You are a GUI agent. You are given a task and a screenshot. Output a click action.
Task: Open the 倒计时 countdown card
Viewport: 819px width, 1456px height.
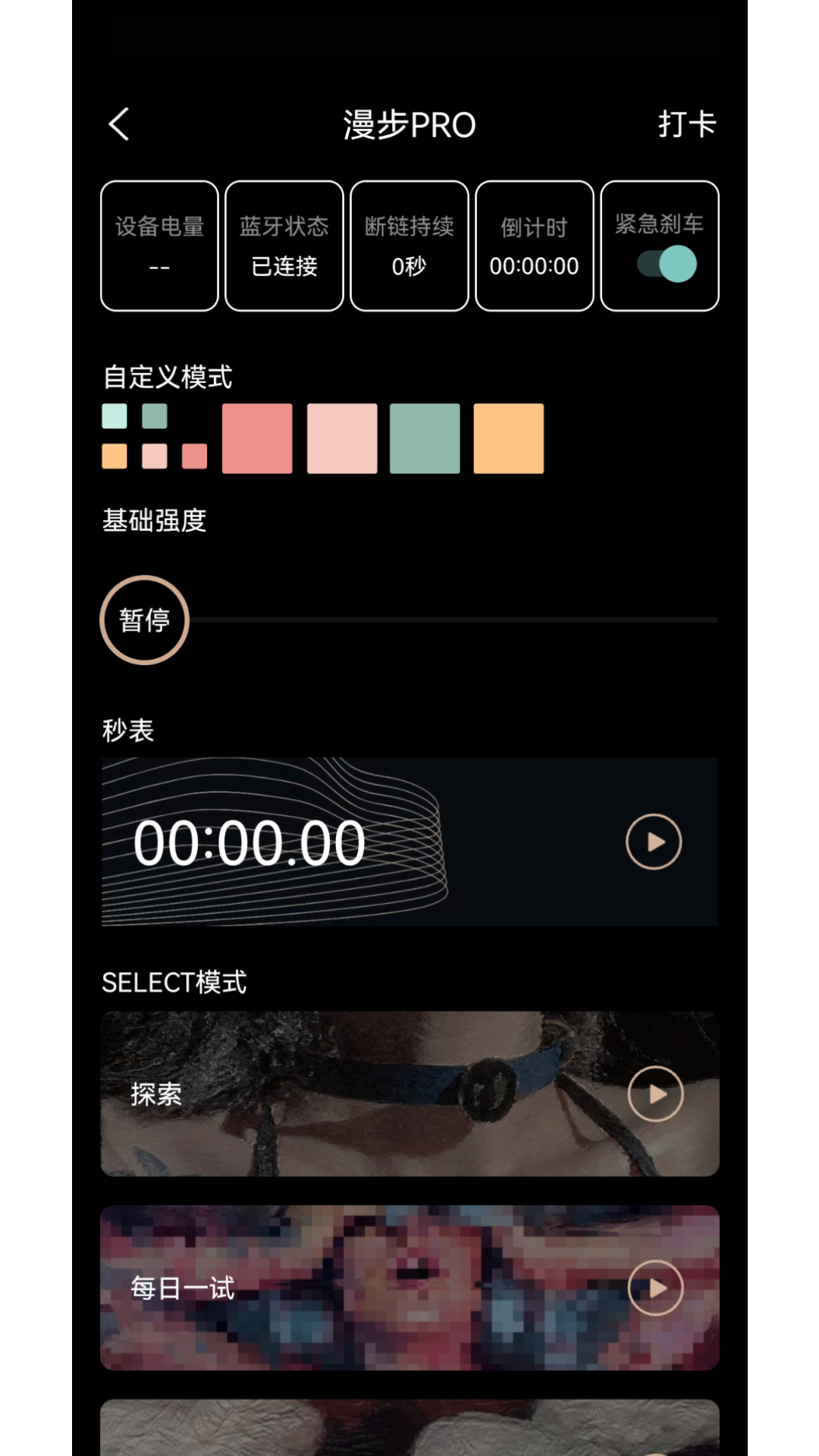[x=534, y=246]
